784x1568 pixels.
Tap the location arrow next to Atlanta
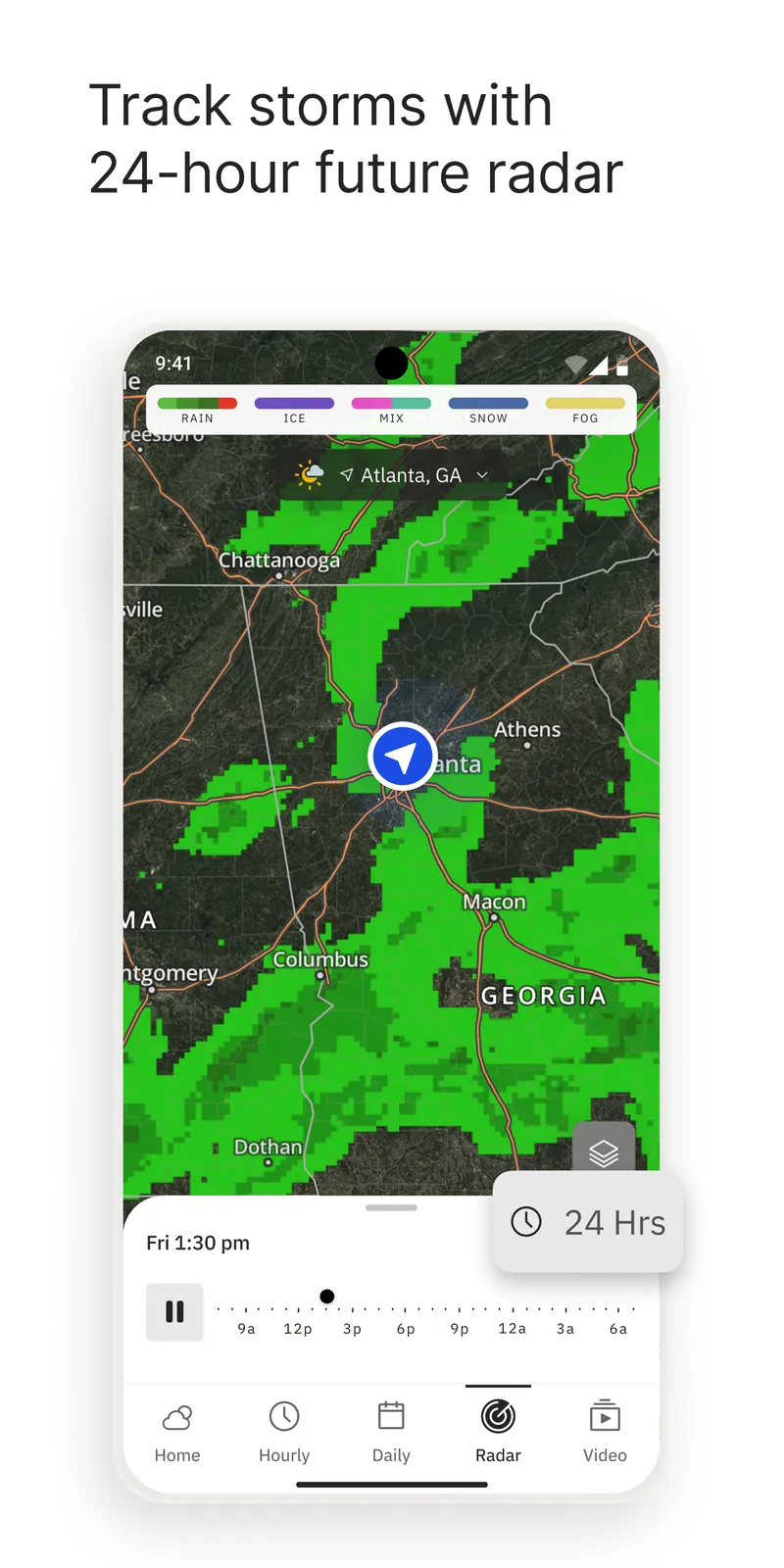(x=348, y=474)
